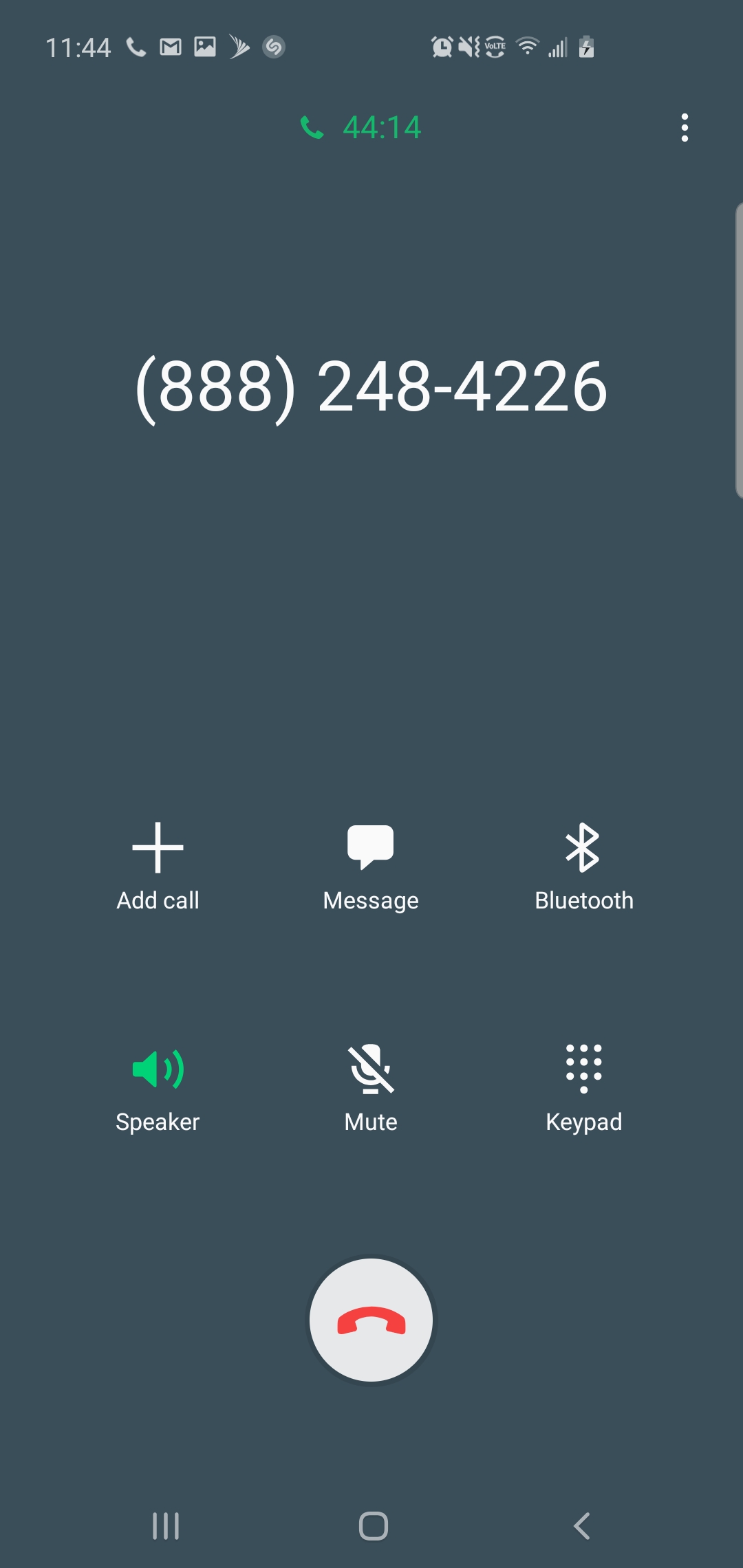Screen dimensions: 743x1568
Task: Turn off the speakerphone
Action: pos(158,1087)
